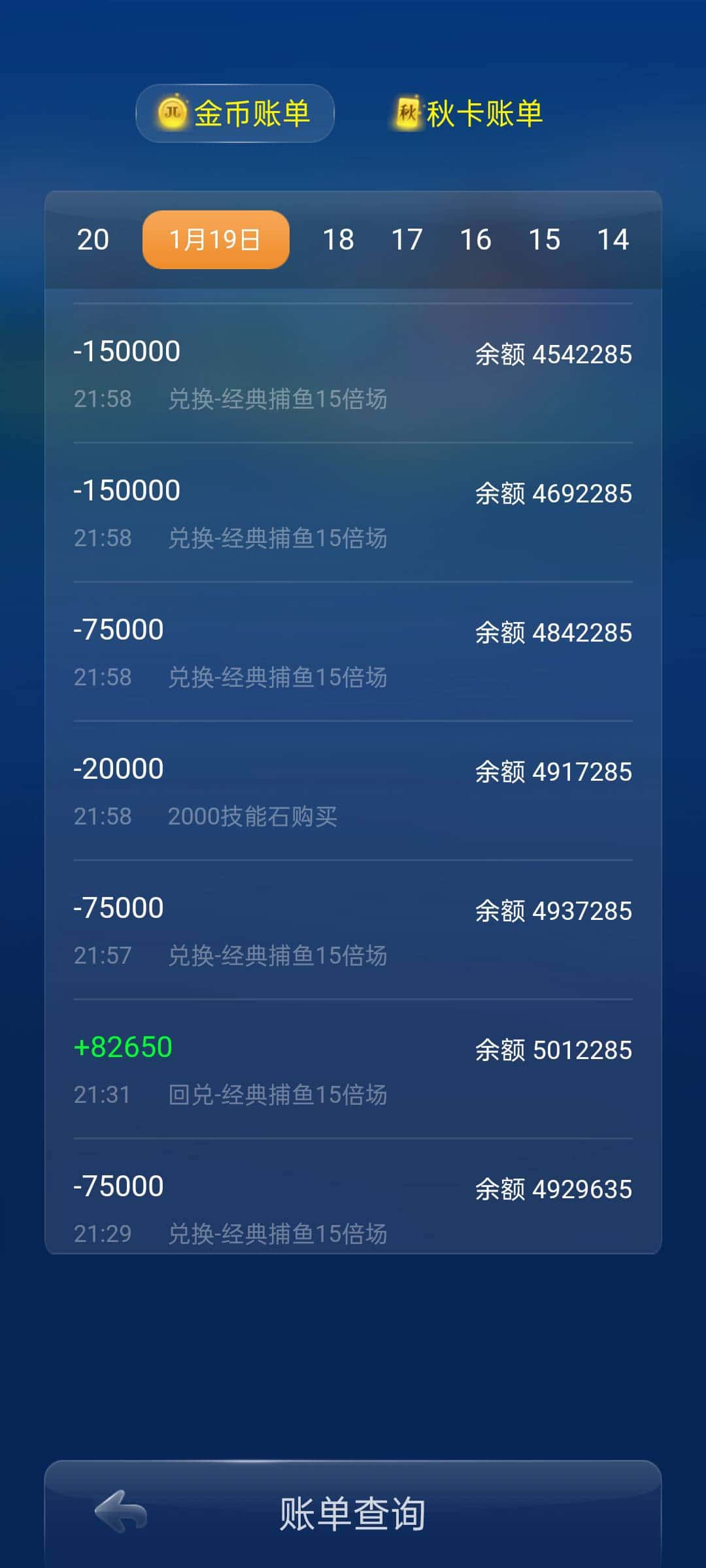Click the -75000 entry at 21:29
The width and height of the screenshot is (706, 1568).
[x=120, y=1185]
